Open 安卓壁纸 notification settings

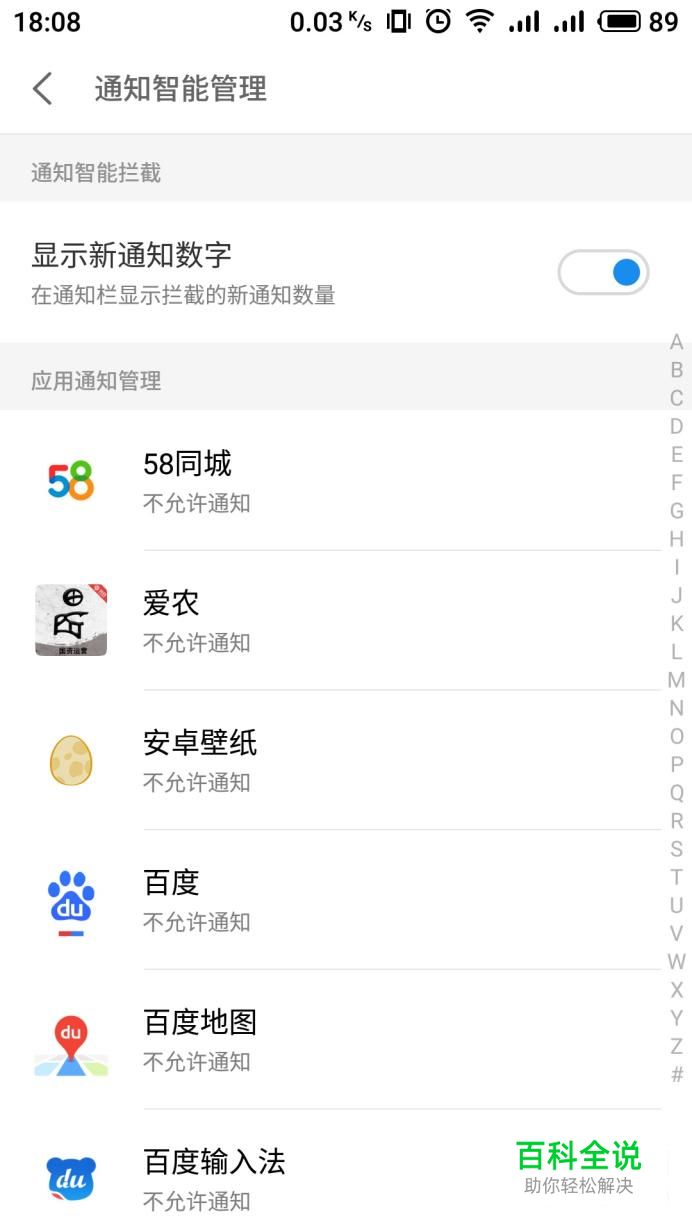click(346, 760)
